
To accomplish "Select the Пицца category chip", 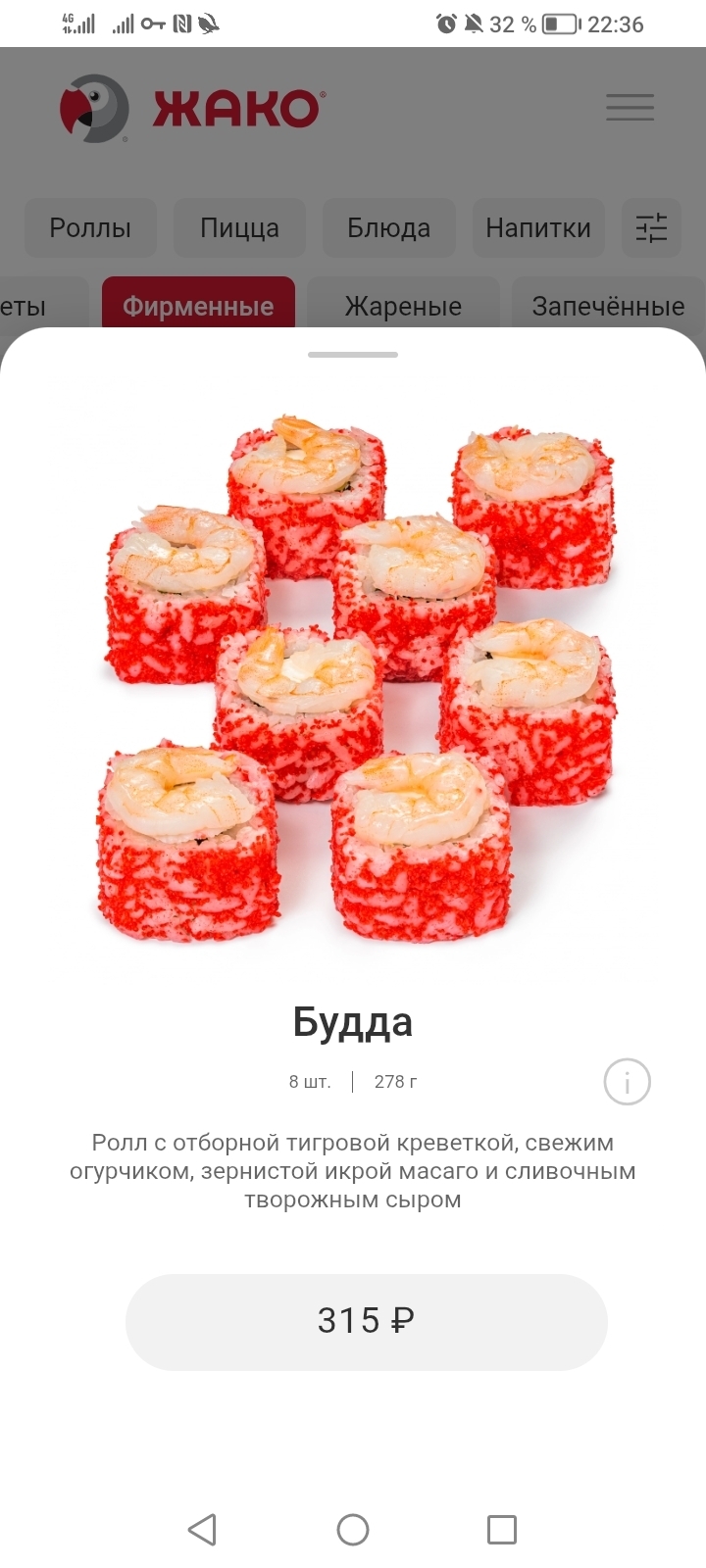I will point(239,227).
